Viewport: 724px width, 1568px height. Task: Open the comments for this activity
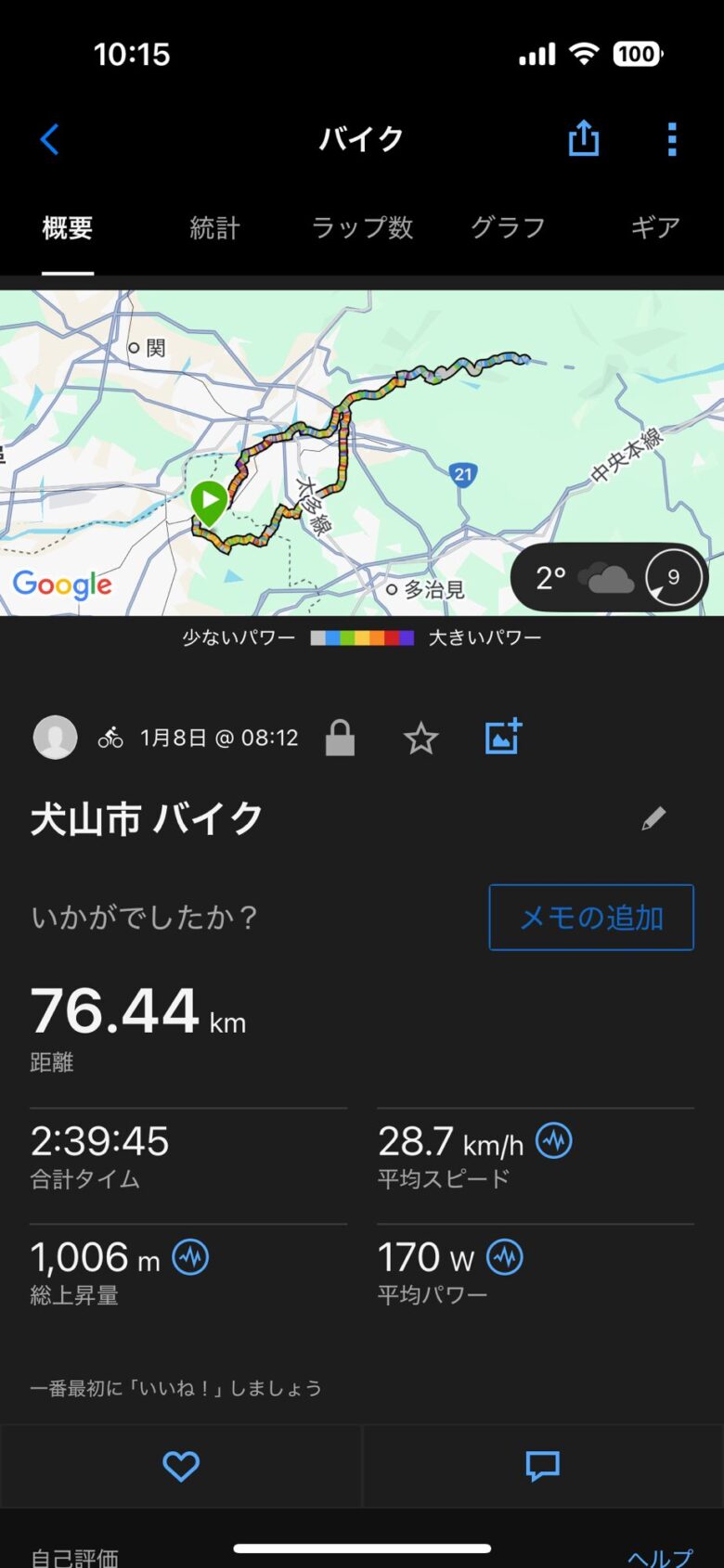click(542, 1466)
